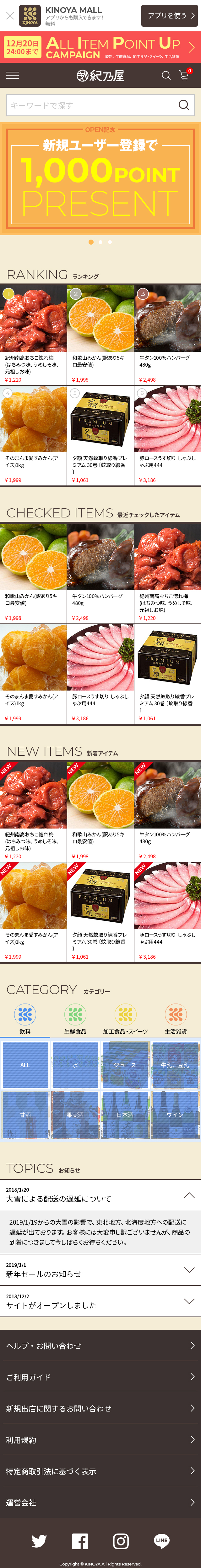
Task: Open the ワイン subcategory tile
Action: coord(175,1115)
